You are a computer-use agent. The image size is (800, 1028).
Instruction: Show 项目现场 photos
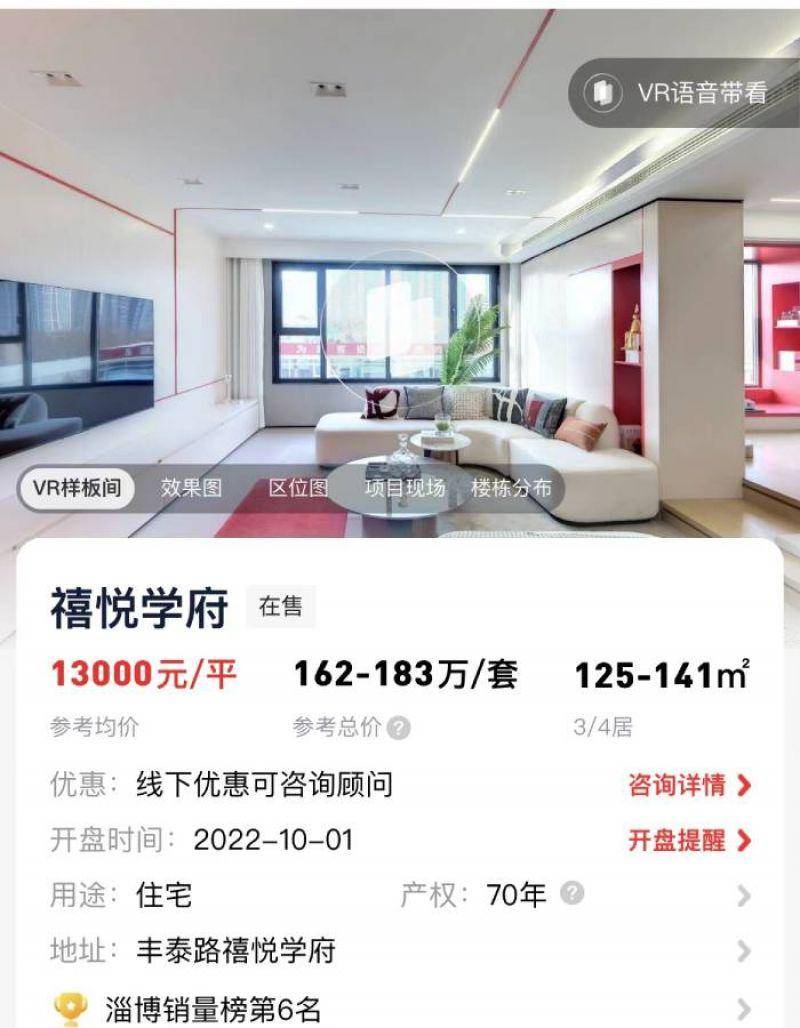click(x=404, y=488)
